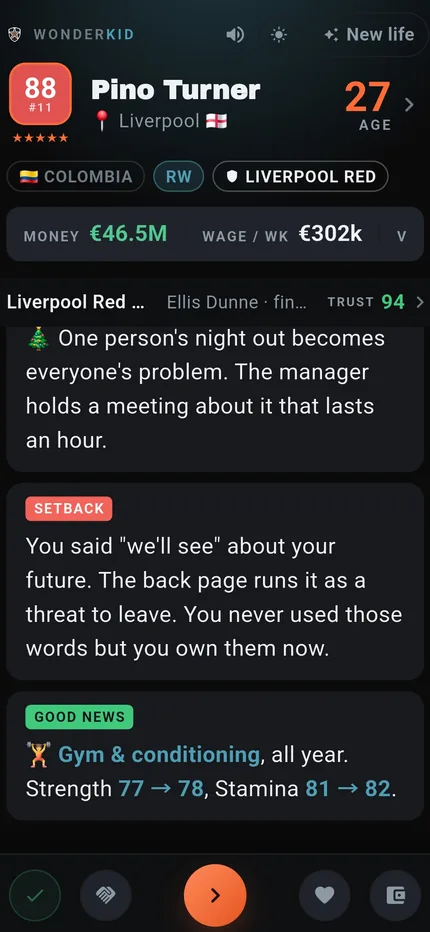Open the Liverpool Red club chip

(x=300, y=177)
